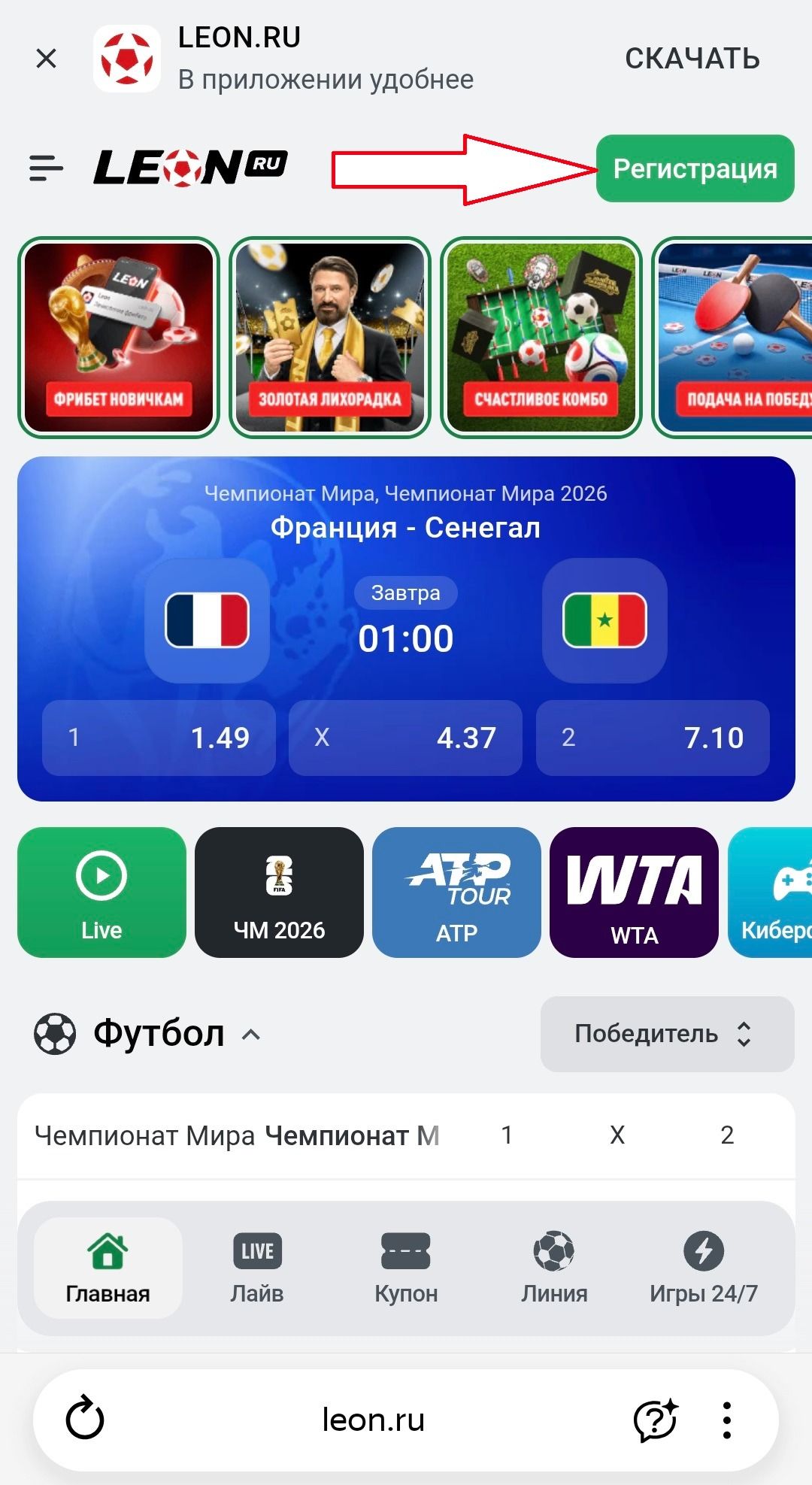The height and width of the screenshot is (1485, 812).
Task: Bet on France win at 1.49
Action: (x=159, y=738)
